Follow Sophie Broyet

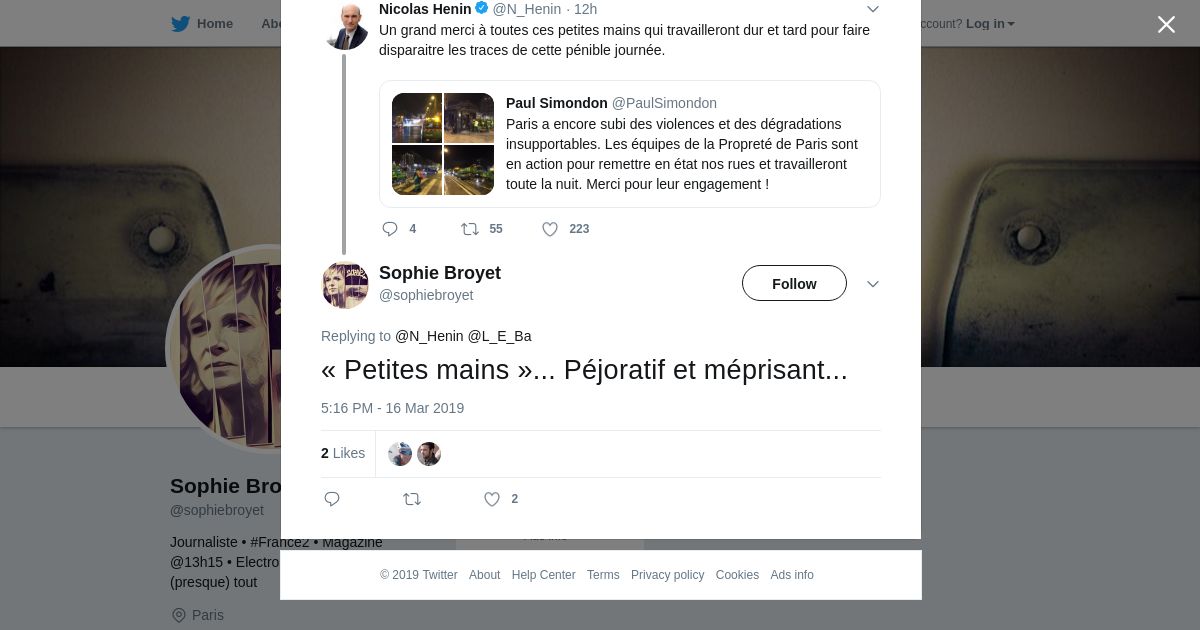tap(794, 284)
